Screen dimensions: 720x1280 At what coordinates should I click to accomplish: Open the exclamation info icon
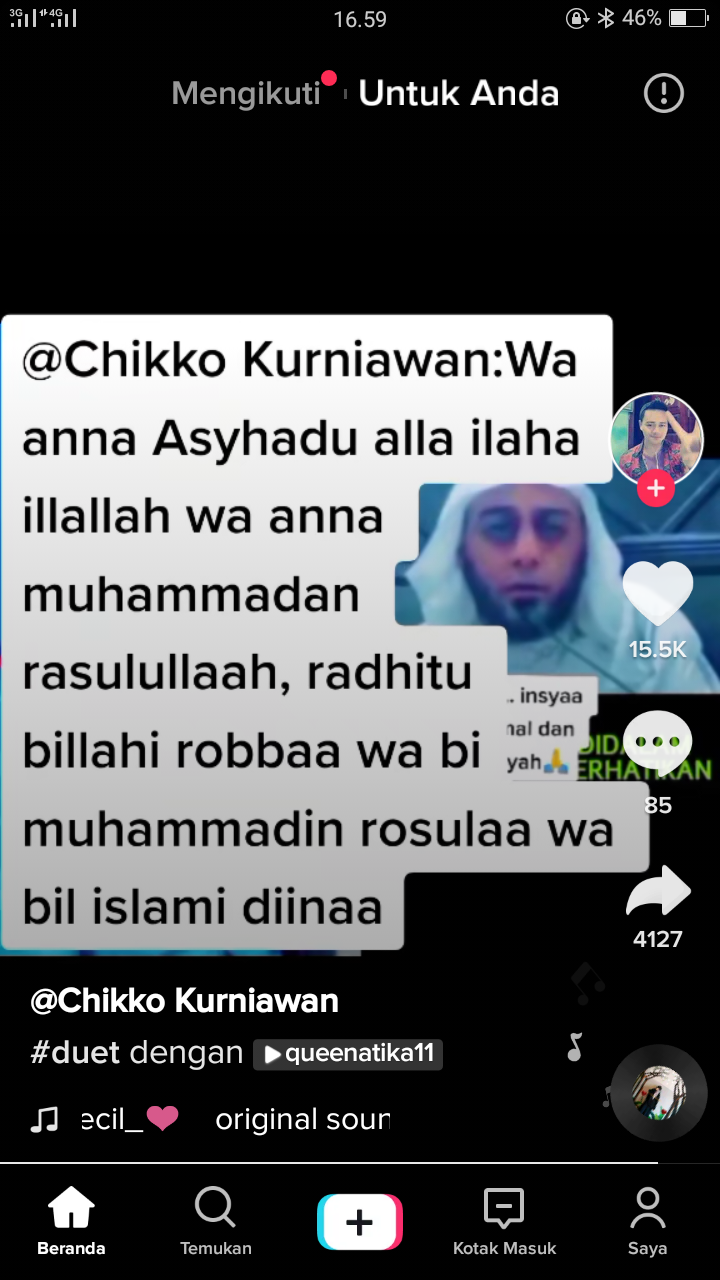pyautogui.click(x=663, y=93)
